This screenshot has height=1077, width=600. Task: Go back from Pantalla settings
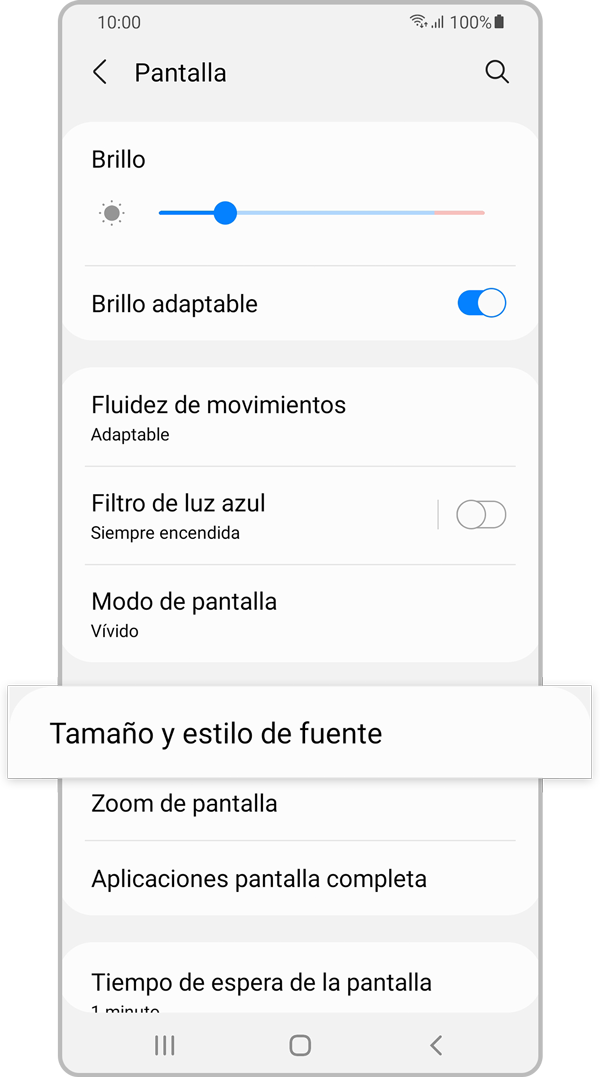coord(100,72)
